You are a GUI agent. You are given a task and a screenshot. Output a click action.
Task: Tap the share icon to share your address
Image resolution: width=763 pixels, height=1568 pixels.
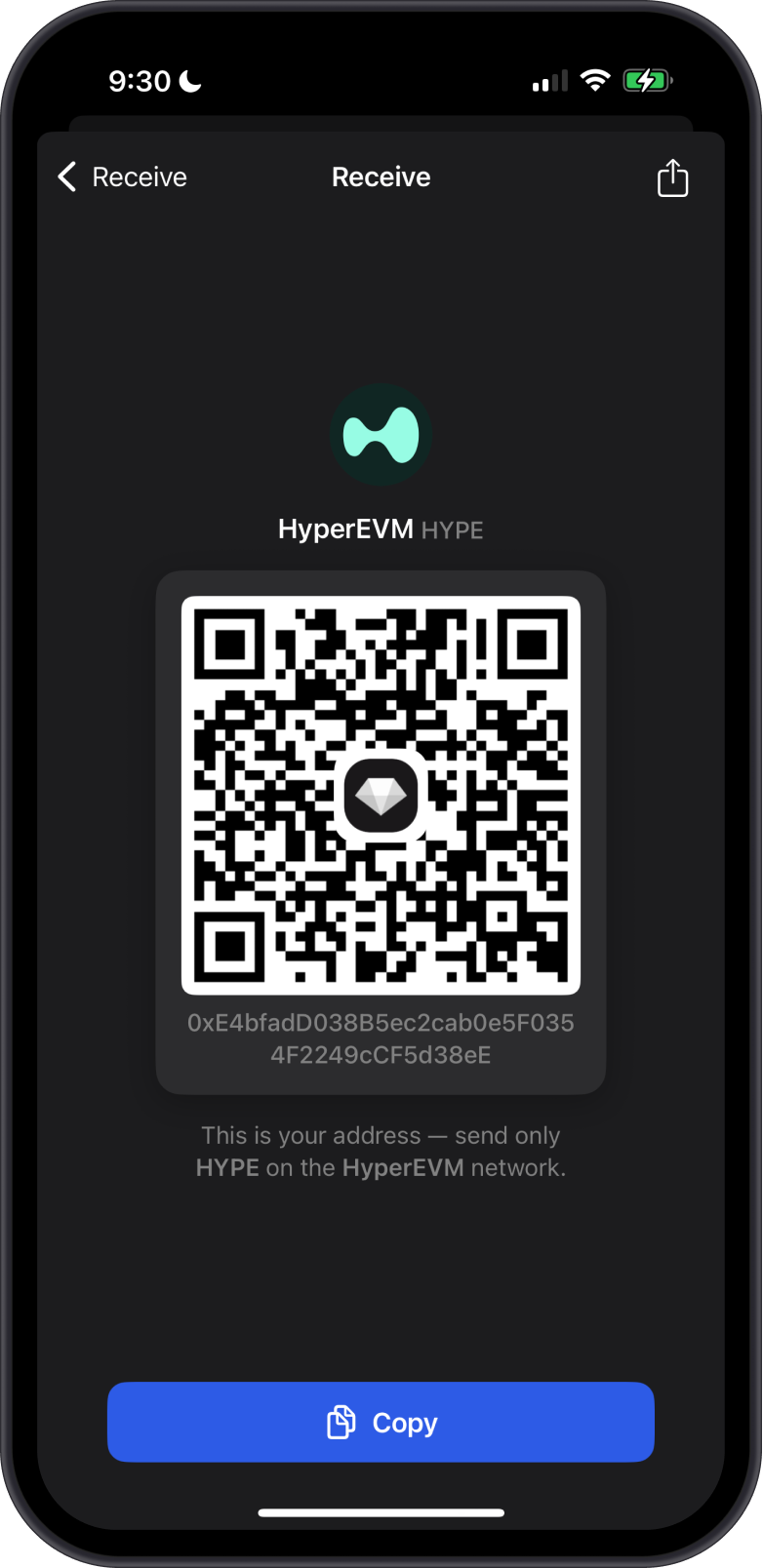[x=671, y=176]
